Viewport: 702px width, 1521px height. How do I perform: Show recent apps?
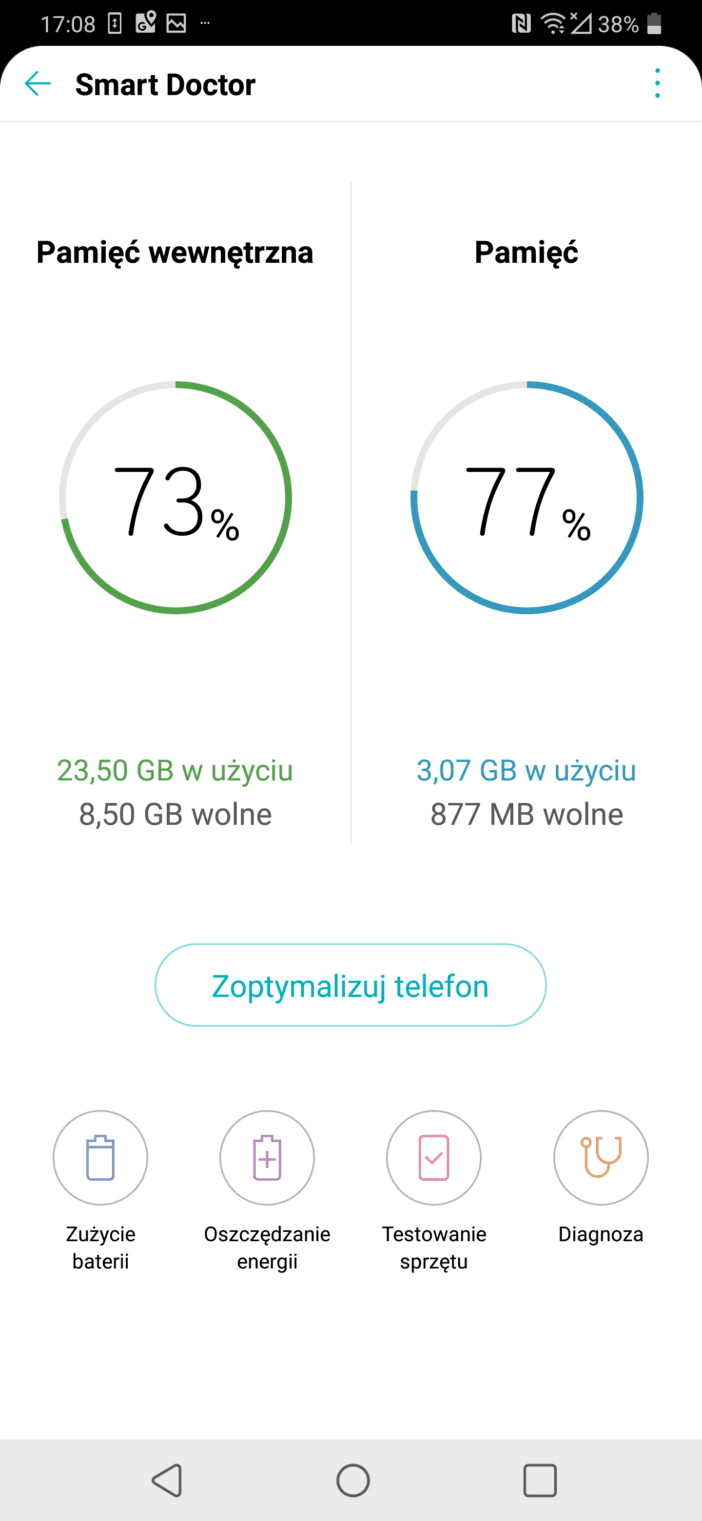tap(540, 1480)
